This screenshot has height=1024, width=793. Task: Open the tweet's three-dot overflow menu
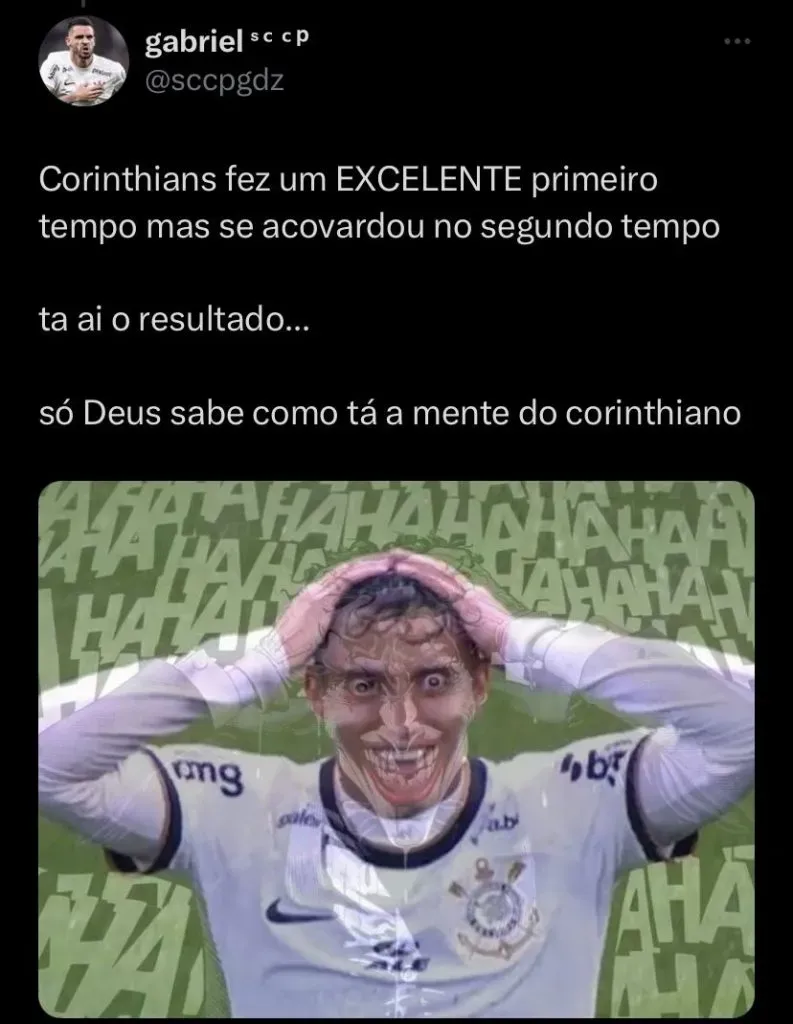(736, 41)
